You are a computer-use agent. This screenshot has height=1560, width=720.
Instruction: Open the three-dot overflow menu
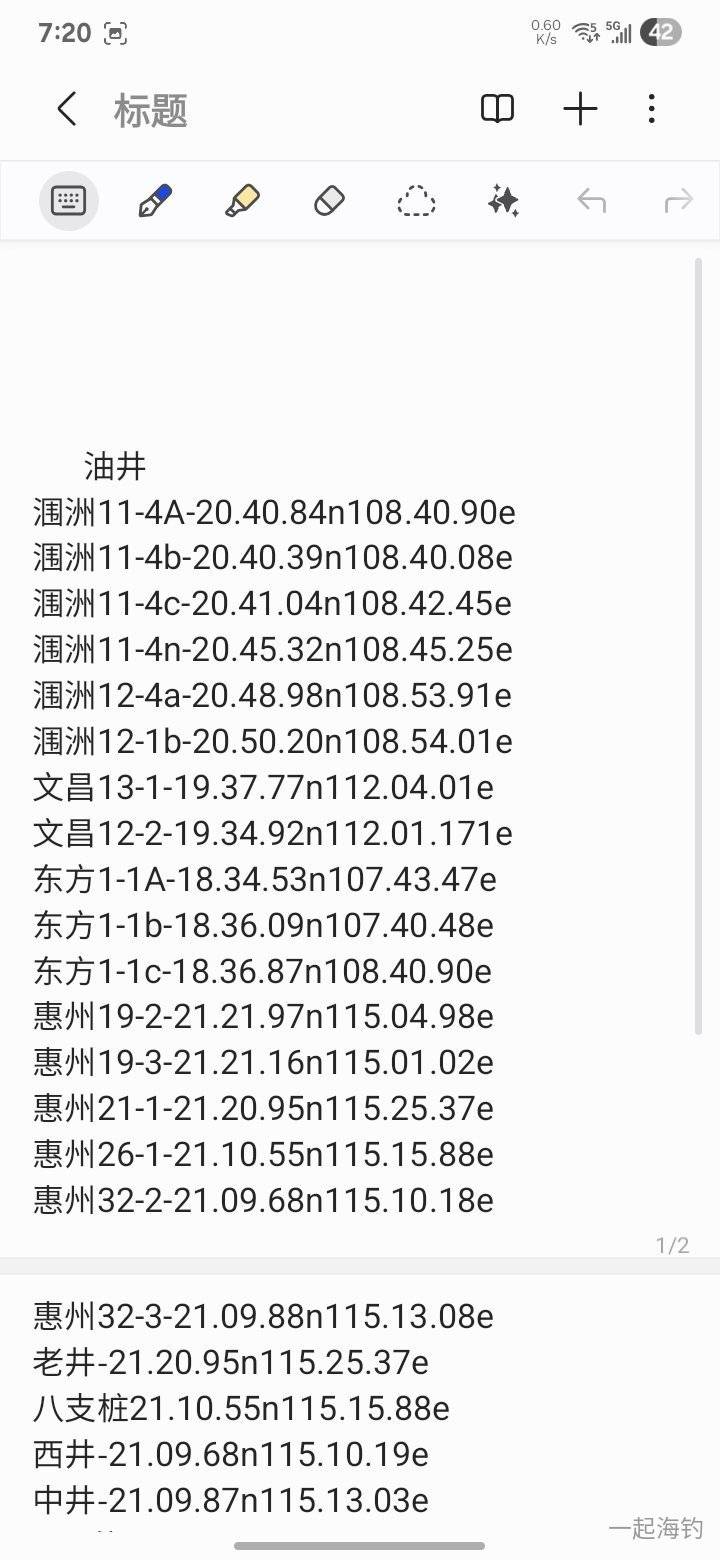tap(651, 109)
